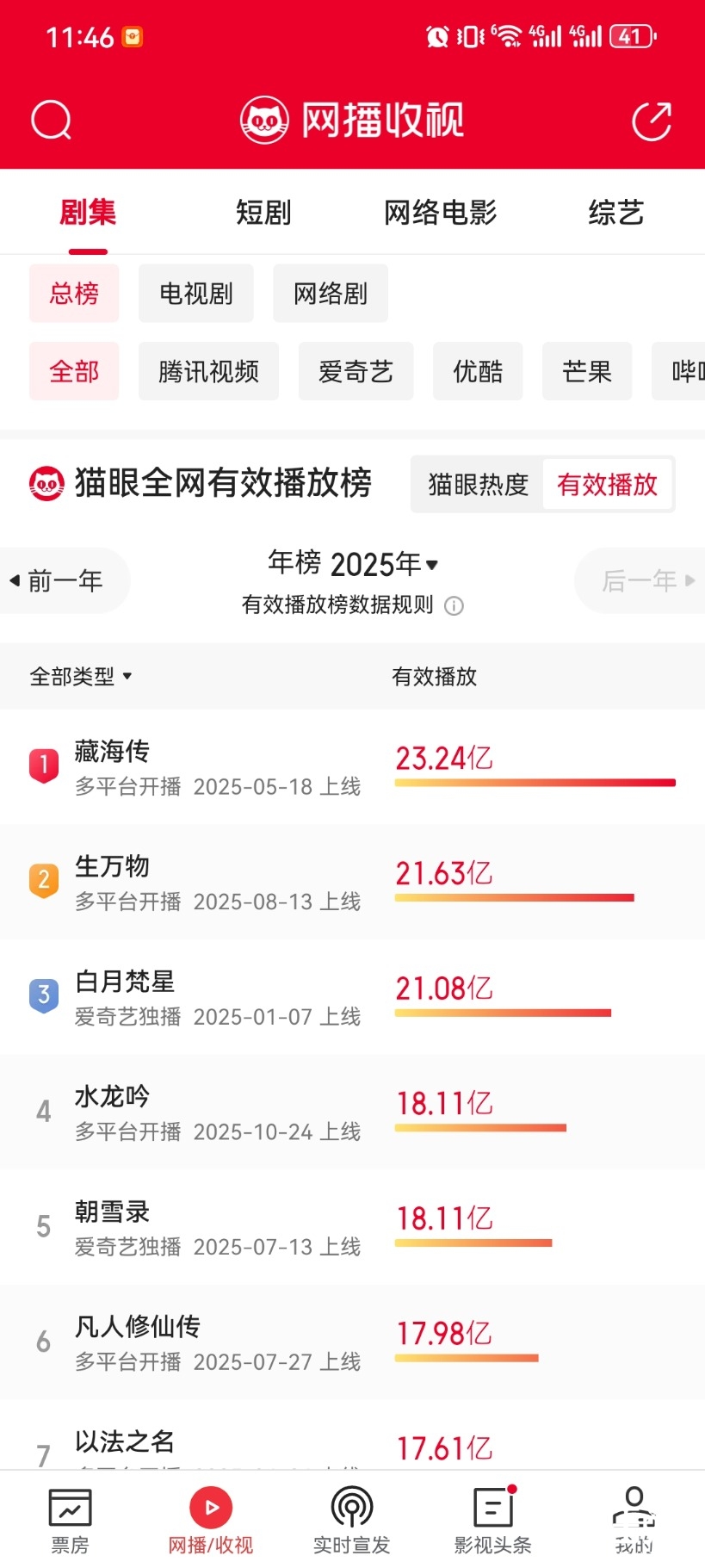Tap 前一年 to view previous year
705x1568 pixels.
click(x=57, y=579)
